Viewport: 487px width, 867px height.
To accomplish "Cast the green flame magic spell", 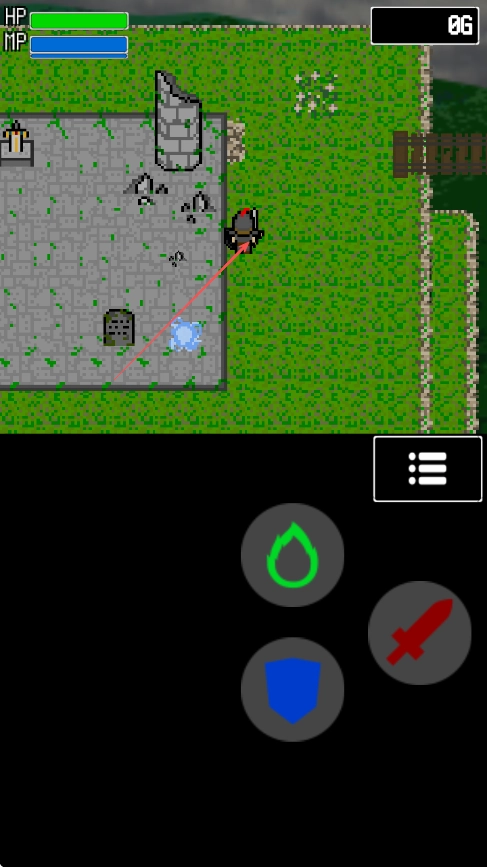I will tap(292, 555).
